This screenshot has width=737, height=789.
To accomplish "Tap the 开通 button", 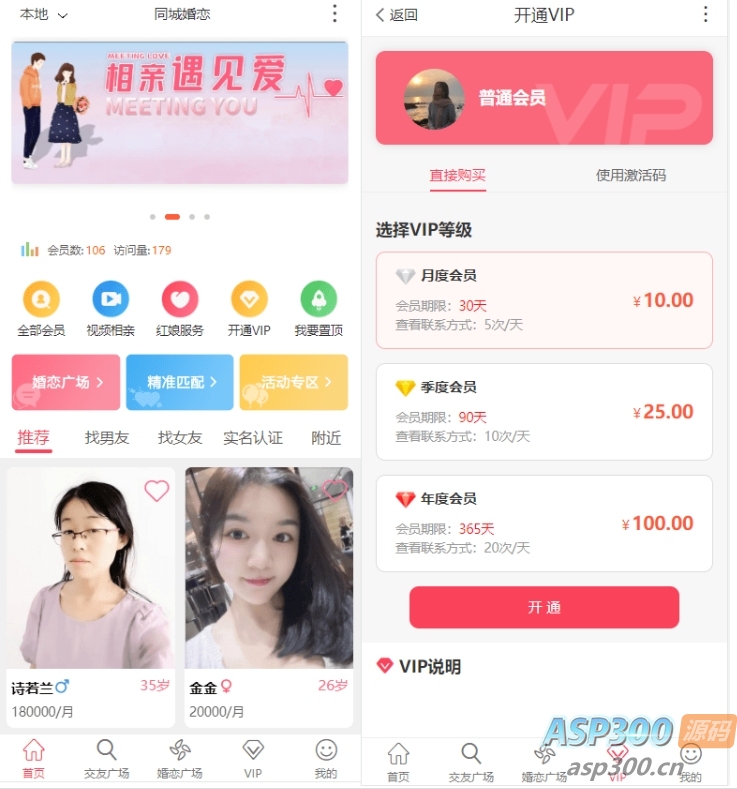I will (x=544, y=607).
